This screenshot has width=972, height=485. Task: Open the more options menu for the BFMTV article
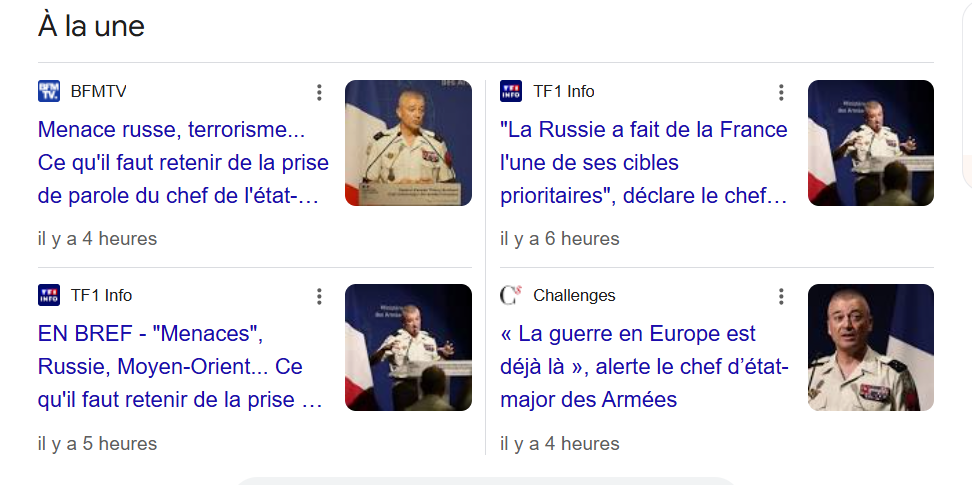pyautogui.click(x=319, y=93)
